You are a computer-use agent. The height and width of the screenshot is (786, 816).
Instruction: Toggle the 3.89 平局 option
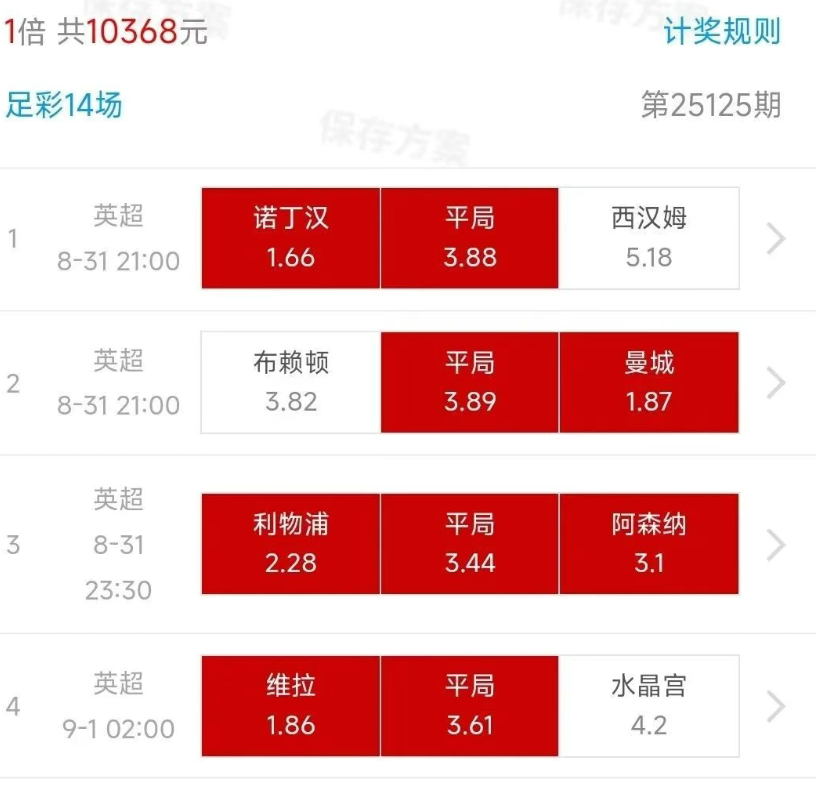pos(470,382)
